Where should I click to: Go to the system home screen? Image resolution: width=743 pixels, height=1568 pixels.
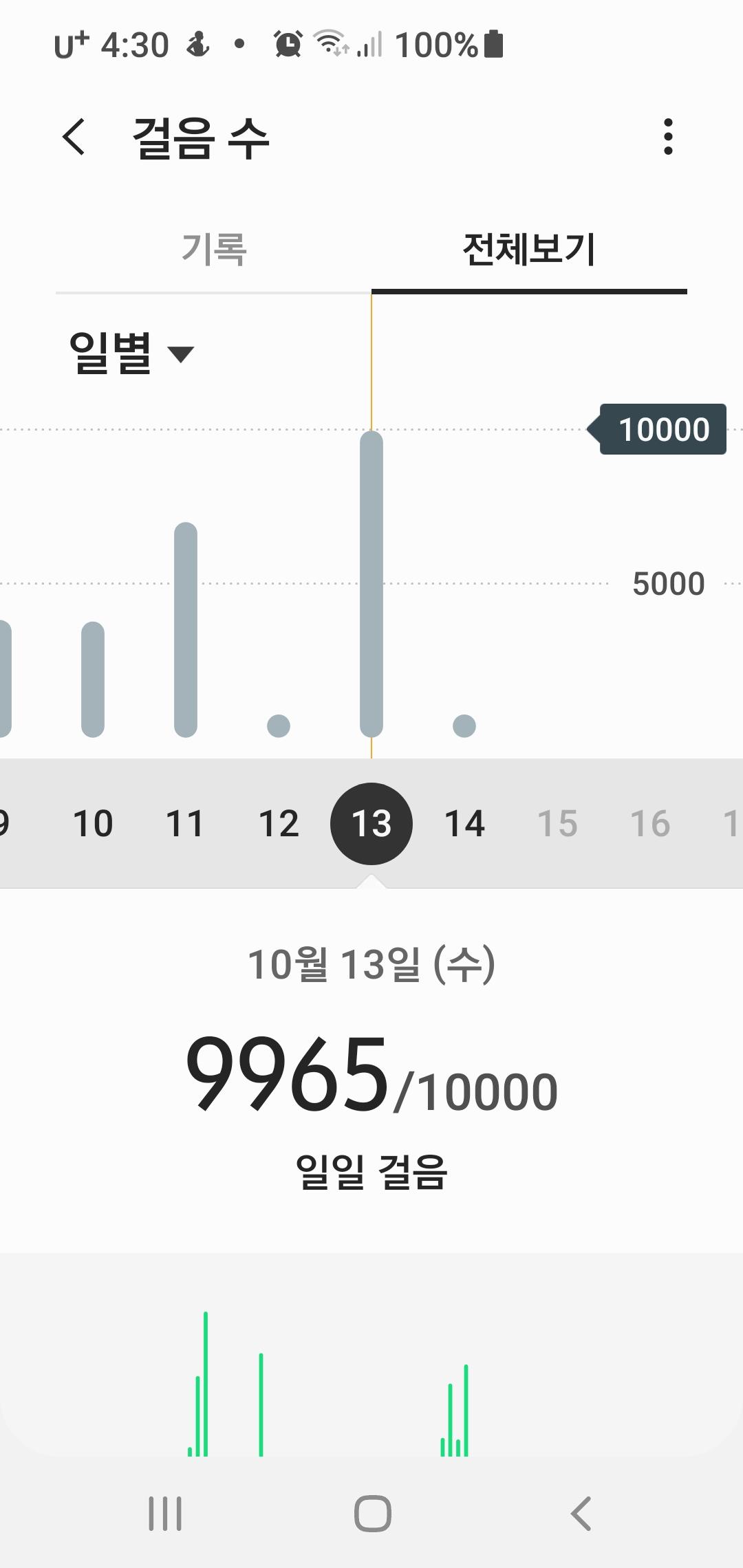372,1514
